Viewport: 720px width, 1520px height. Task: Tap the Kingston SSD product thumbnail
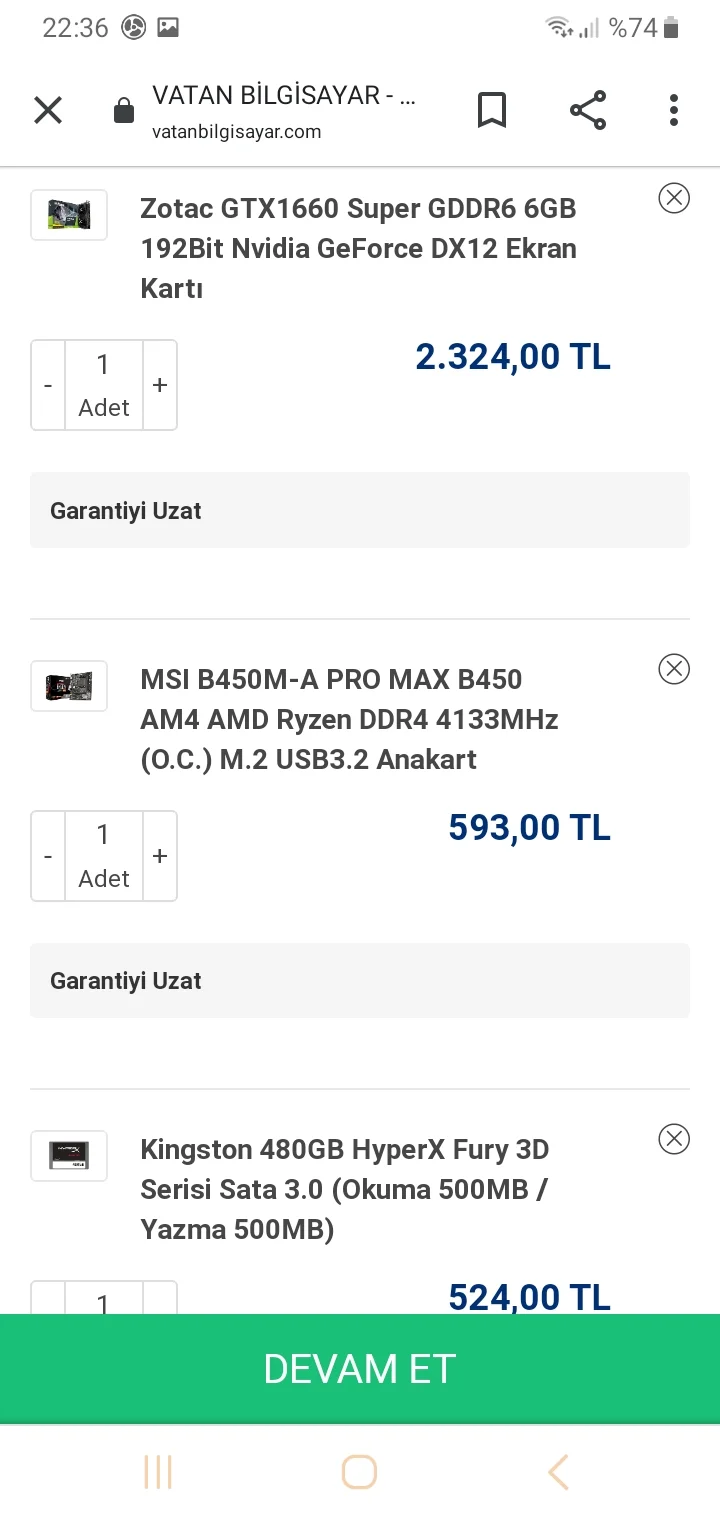point(68,1155)
